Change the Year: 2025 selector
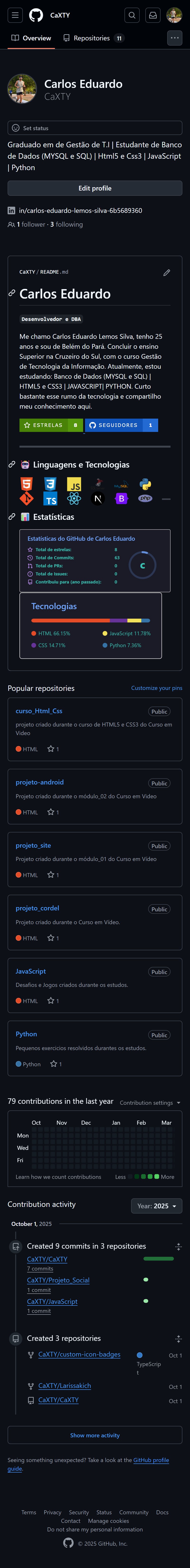The height and width of the screenshot is (1568, 190). [x=157, y=1206]
